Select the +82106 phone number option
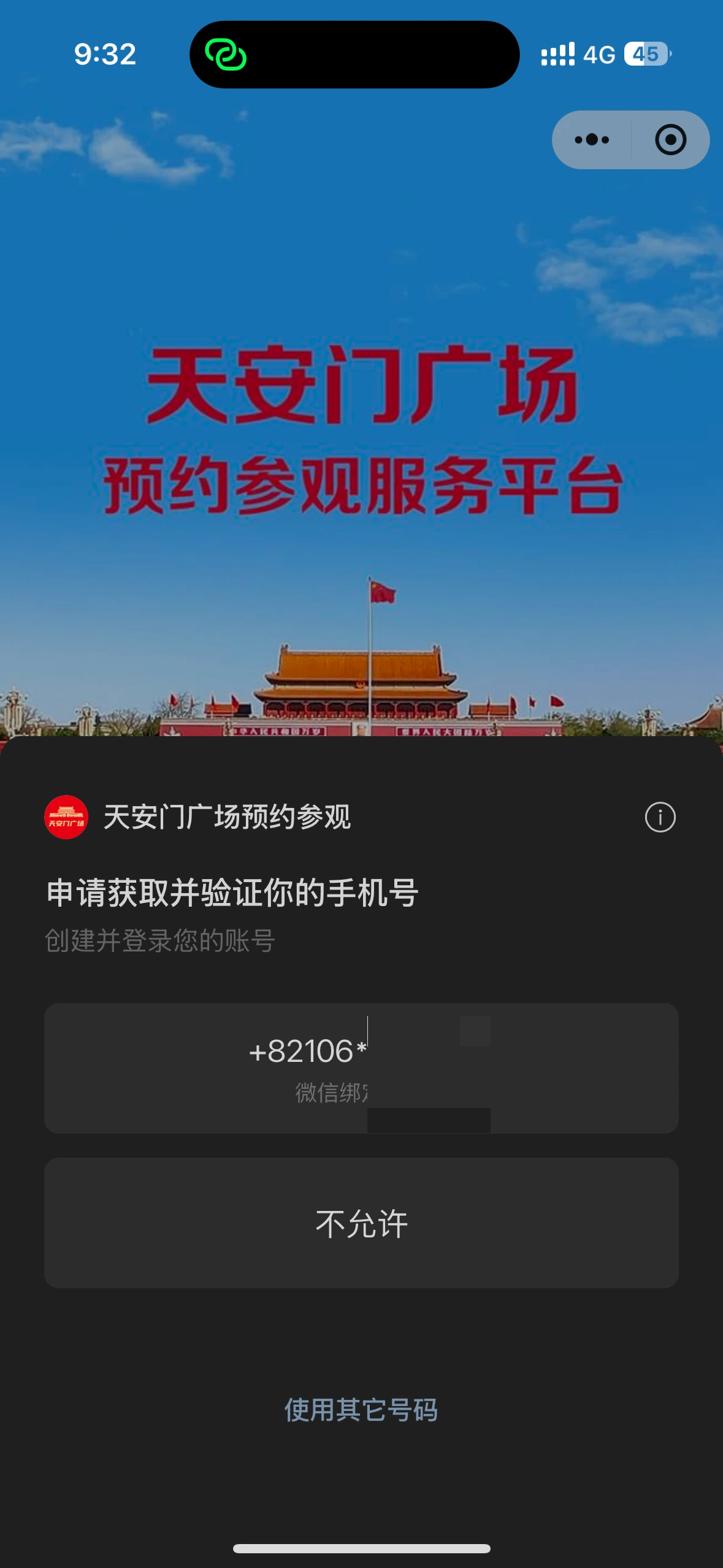This screenshot has height=1568, width=723. 361,1068
